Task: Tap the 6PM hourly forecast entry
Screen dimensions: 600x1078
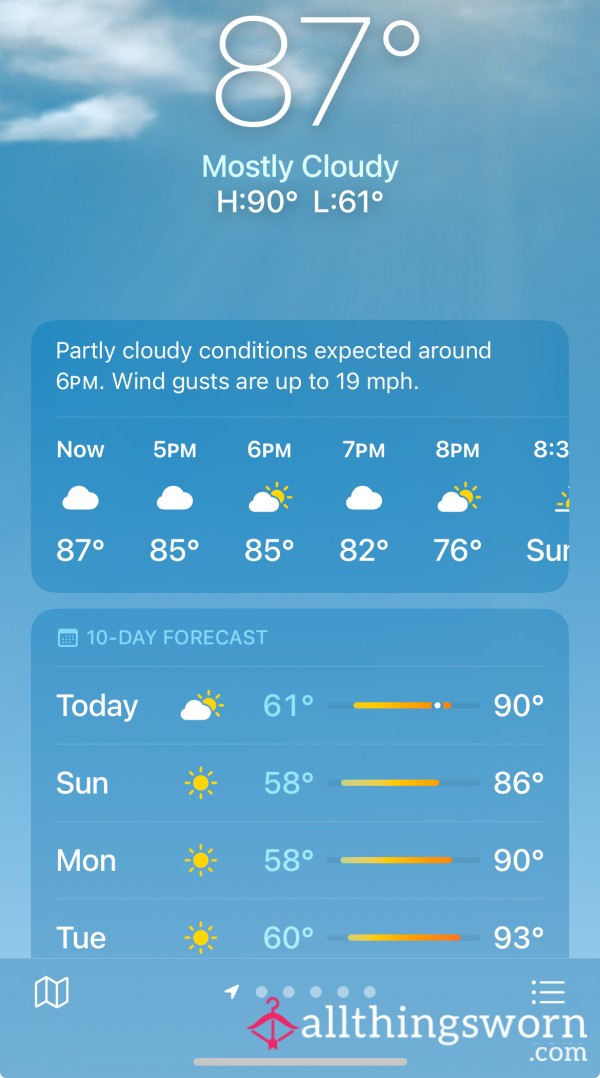Action: 269,498
